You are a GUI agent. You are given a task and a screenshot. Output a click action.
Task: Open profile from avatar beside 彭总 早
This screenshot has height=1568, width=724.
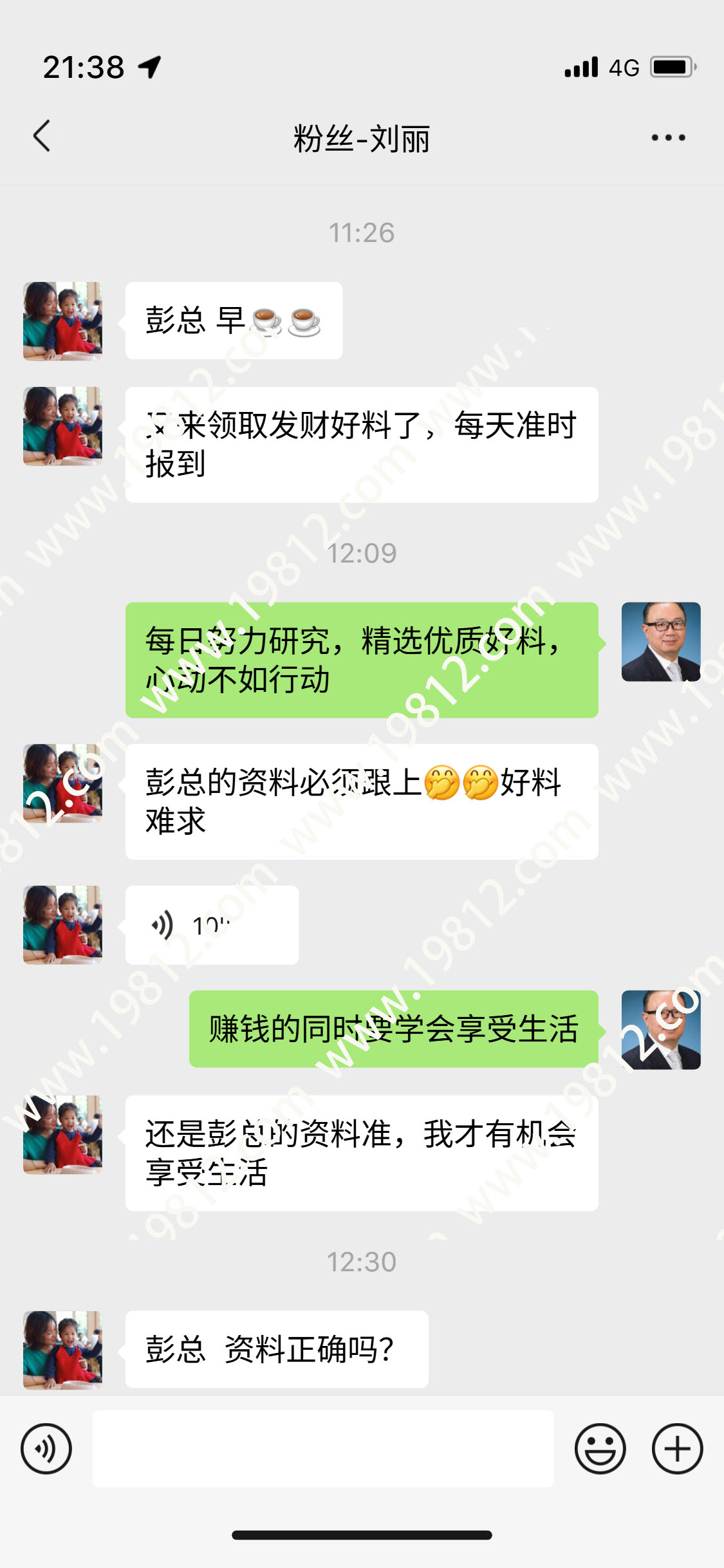click(x=62, y=321)
